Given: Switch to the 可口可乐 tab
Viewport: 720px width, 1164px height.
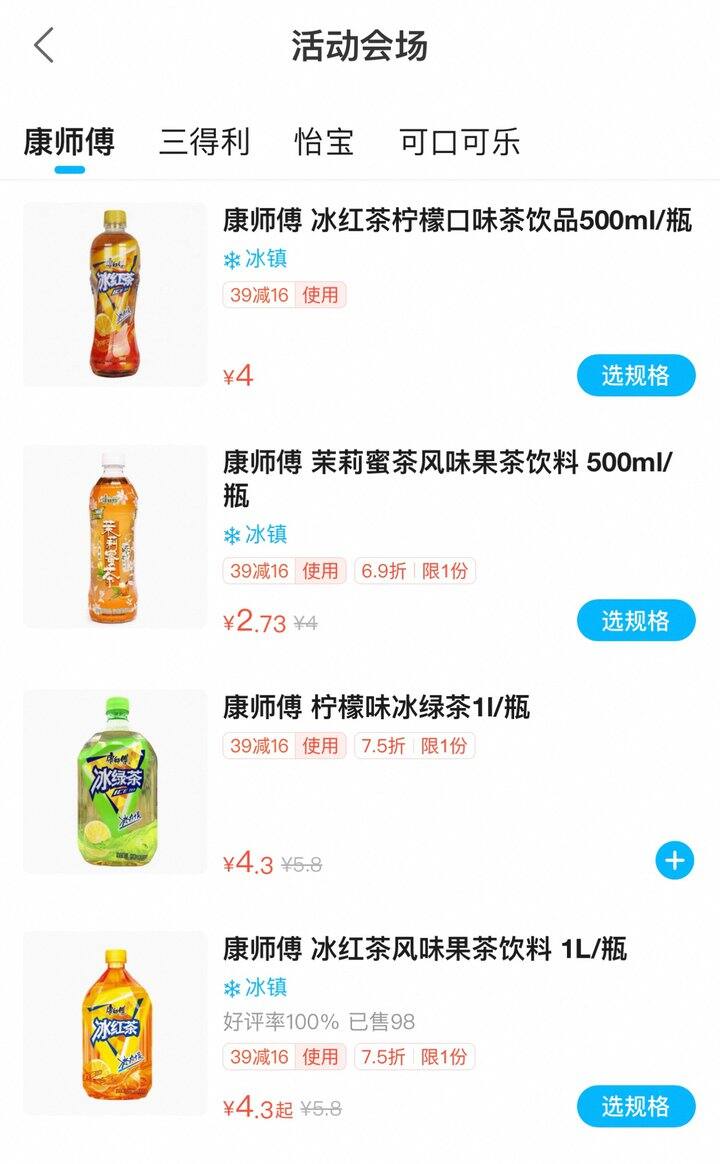Looking at the screenshot, I should (x=460, y=142).
